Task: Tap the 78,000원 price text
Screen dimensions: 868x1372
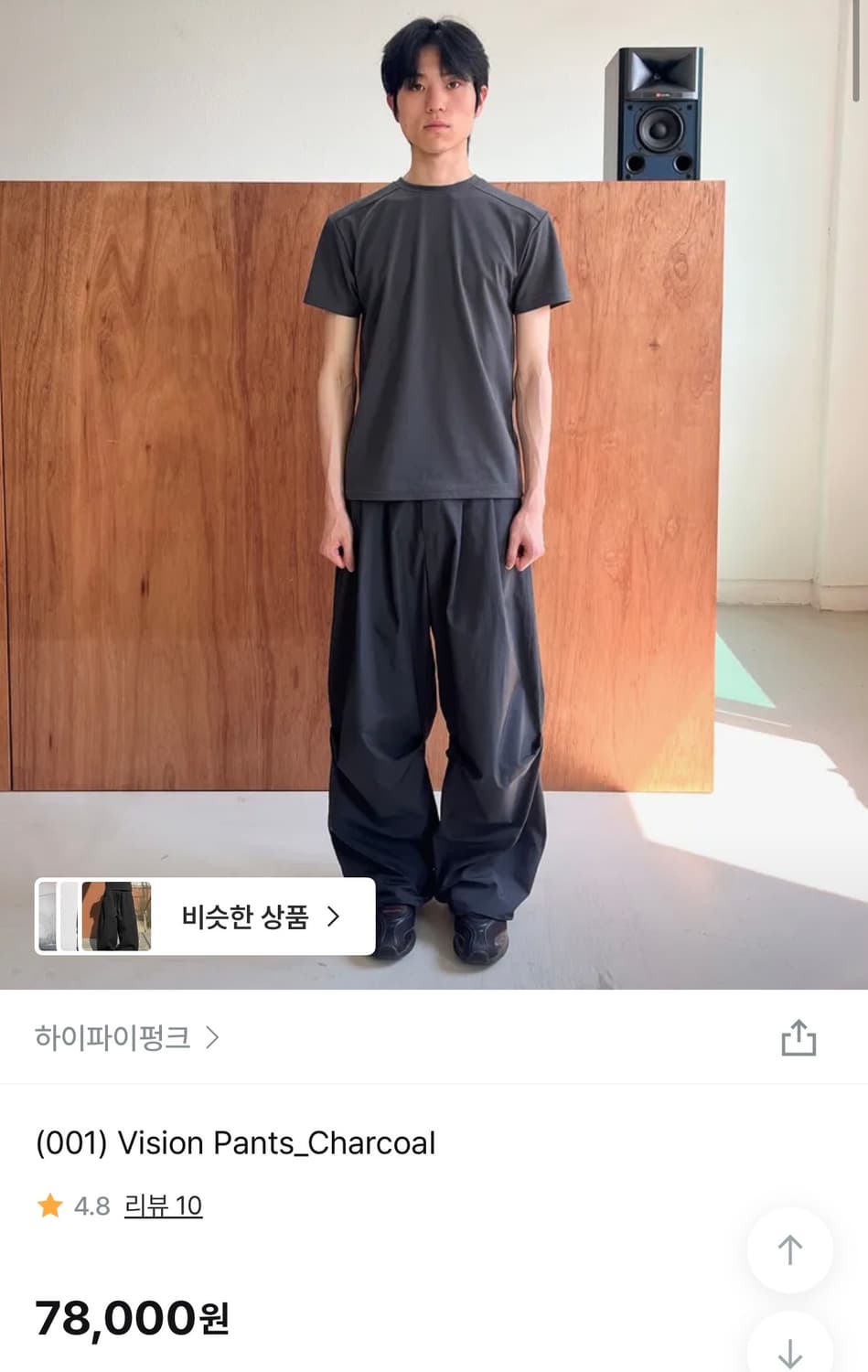Action: point(133,1320)
